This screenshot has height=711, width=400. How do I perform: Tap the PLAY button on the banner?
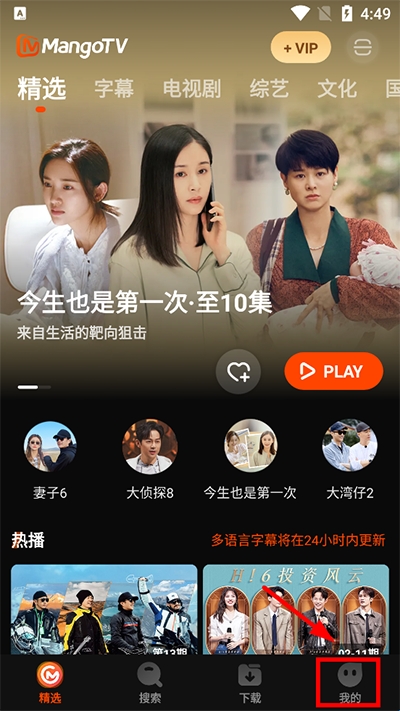[x=334, y=371]
